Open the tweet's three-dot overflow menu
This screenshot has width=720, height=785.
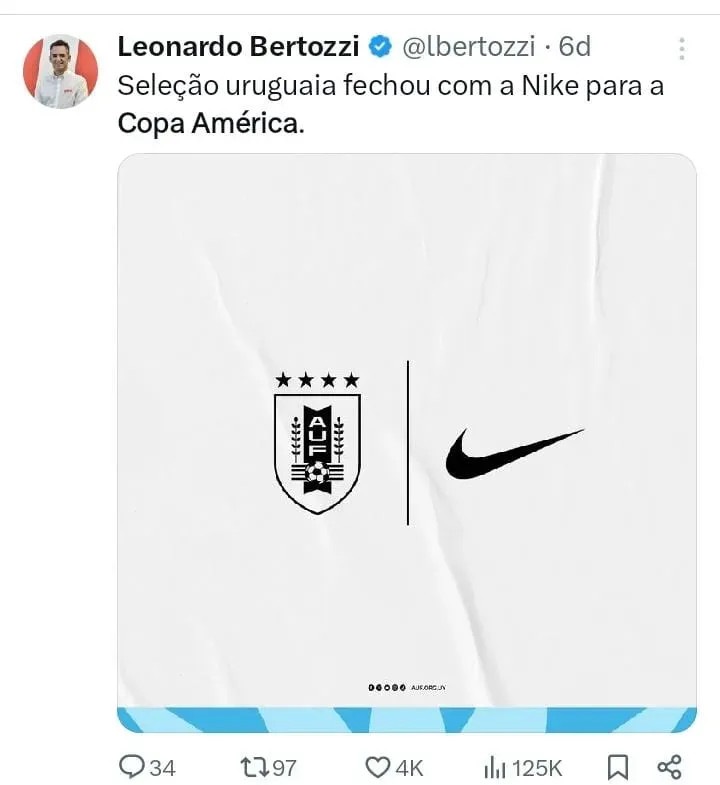[x=682, y=49]
